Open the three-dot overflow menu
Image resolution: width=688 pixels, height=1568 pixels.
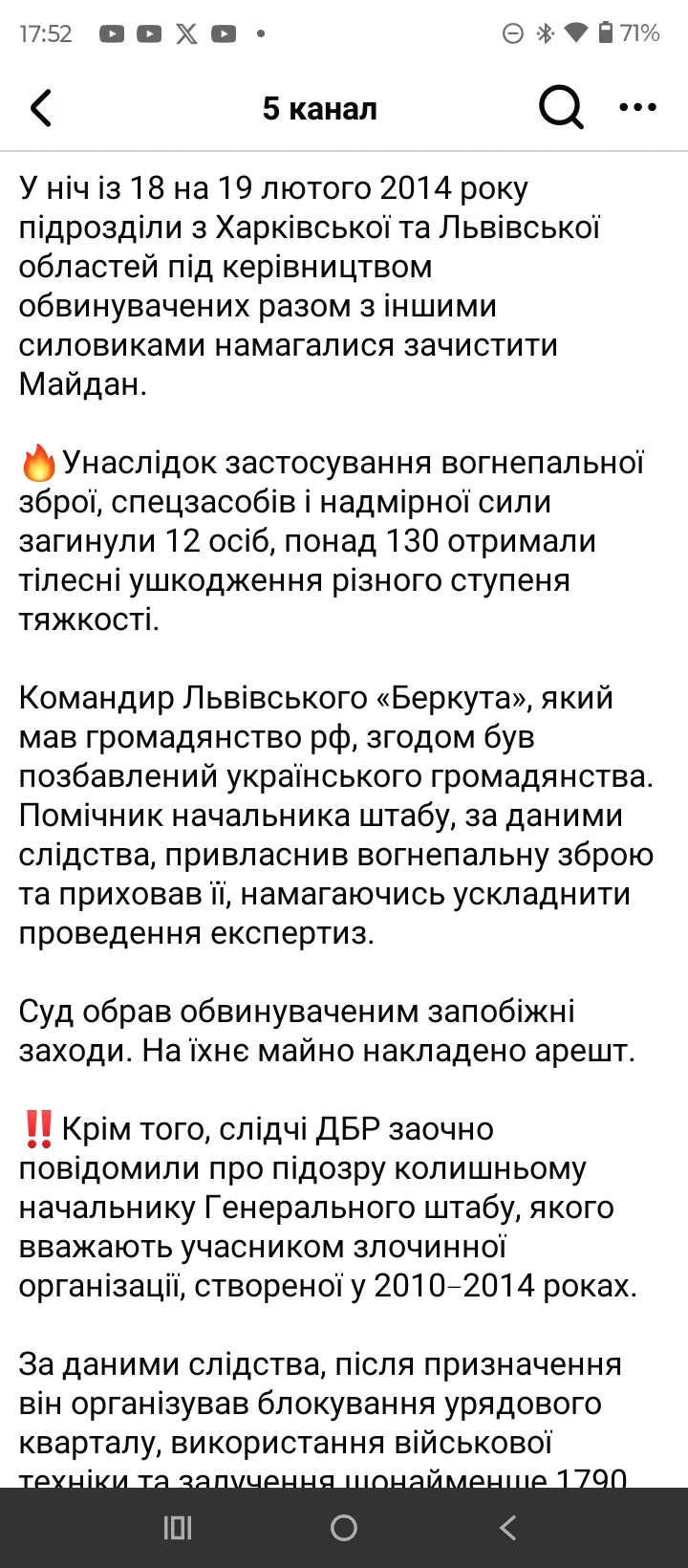(x=637, y=108)
